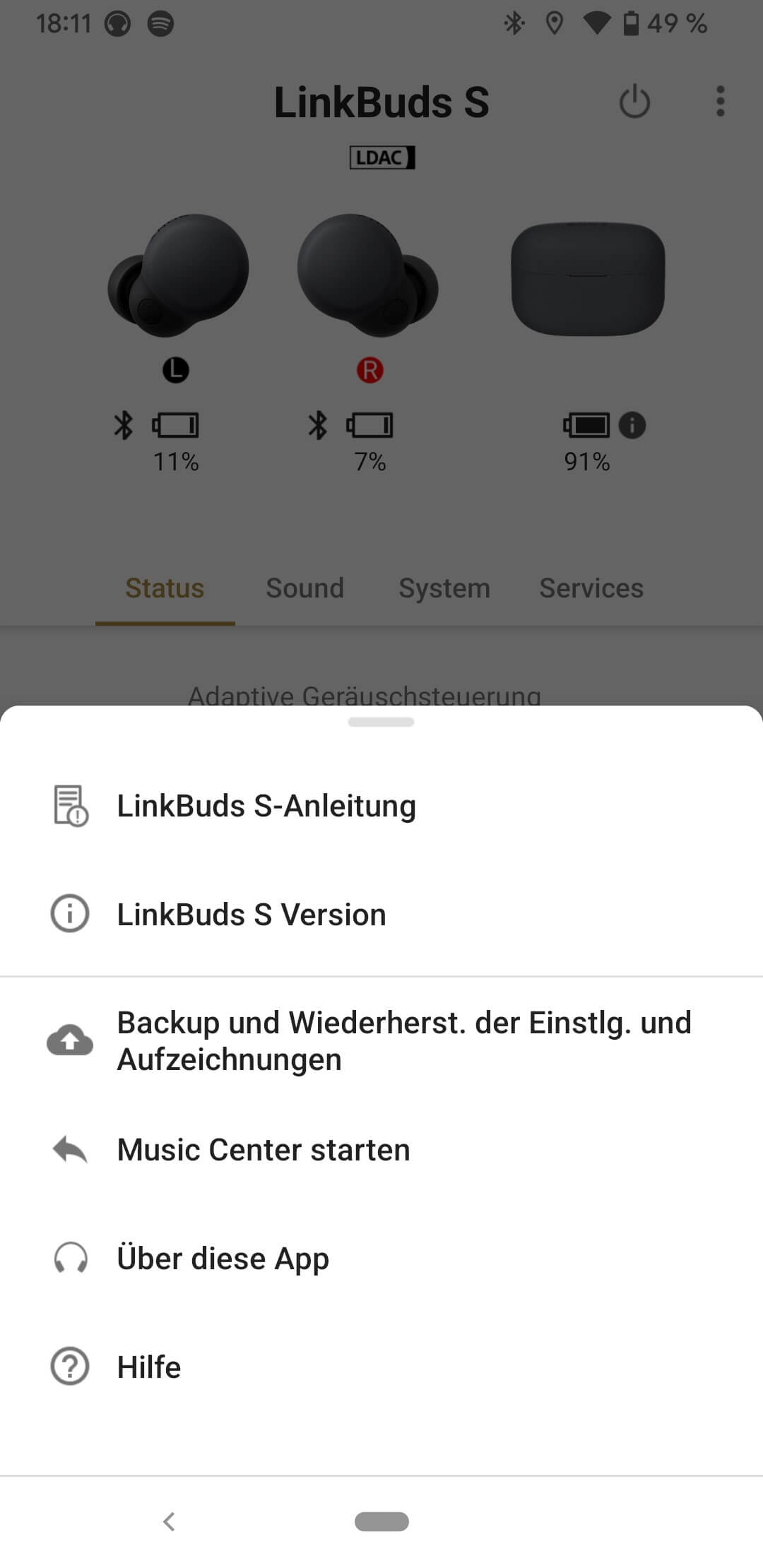The width and height of the screenshot is (763, 1568).
Task: Open Über diese App
Action: [x=223, y=1258]
